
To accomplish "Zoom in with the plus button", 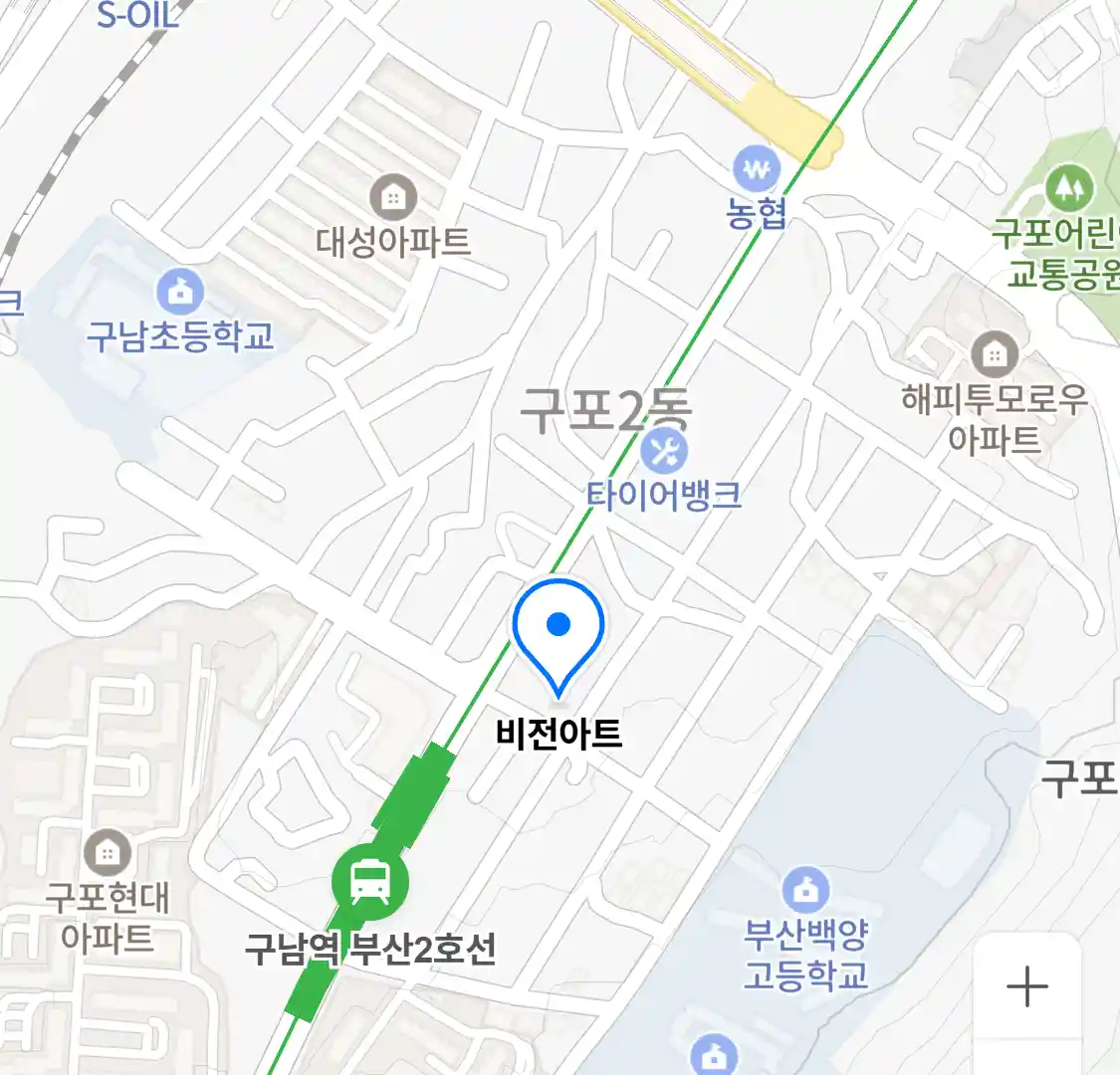I will [x=1027, y=987].
